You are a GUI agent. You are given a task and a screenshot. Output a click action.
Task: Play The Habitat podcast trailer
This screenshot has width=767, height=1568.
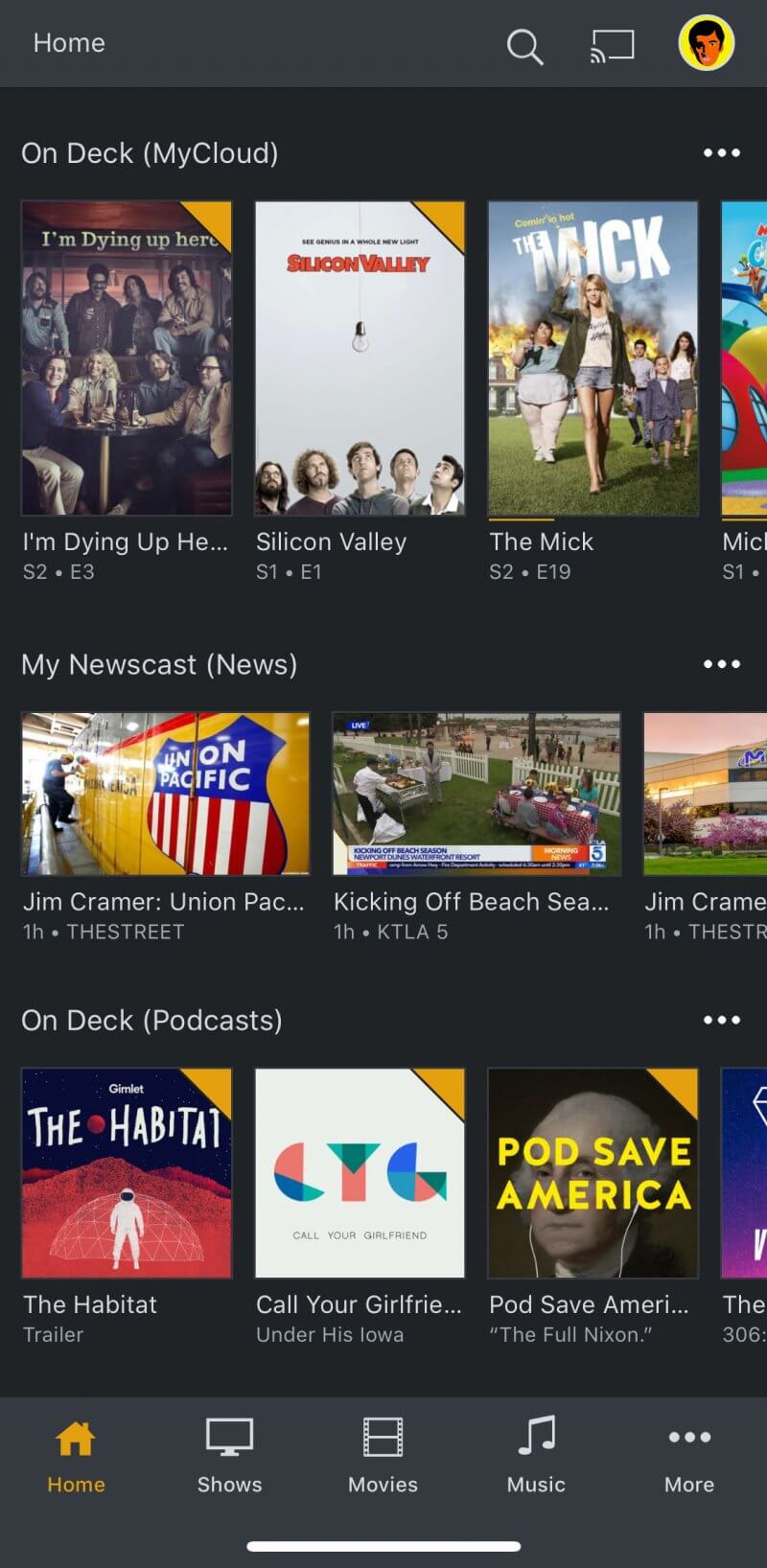pyautogui.click(x=127, y=1173)
